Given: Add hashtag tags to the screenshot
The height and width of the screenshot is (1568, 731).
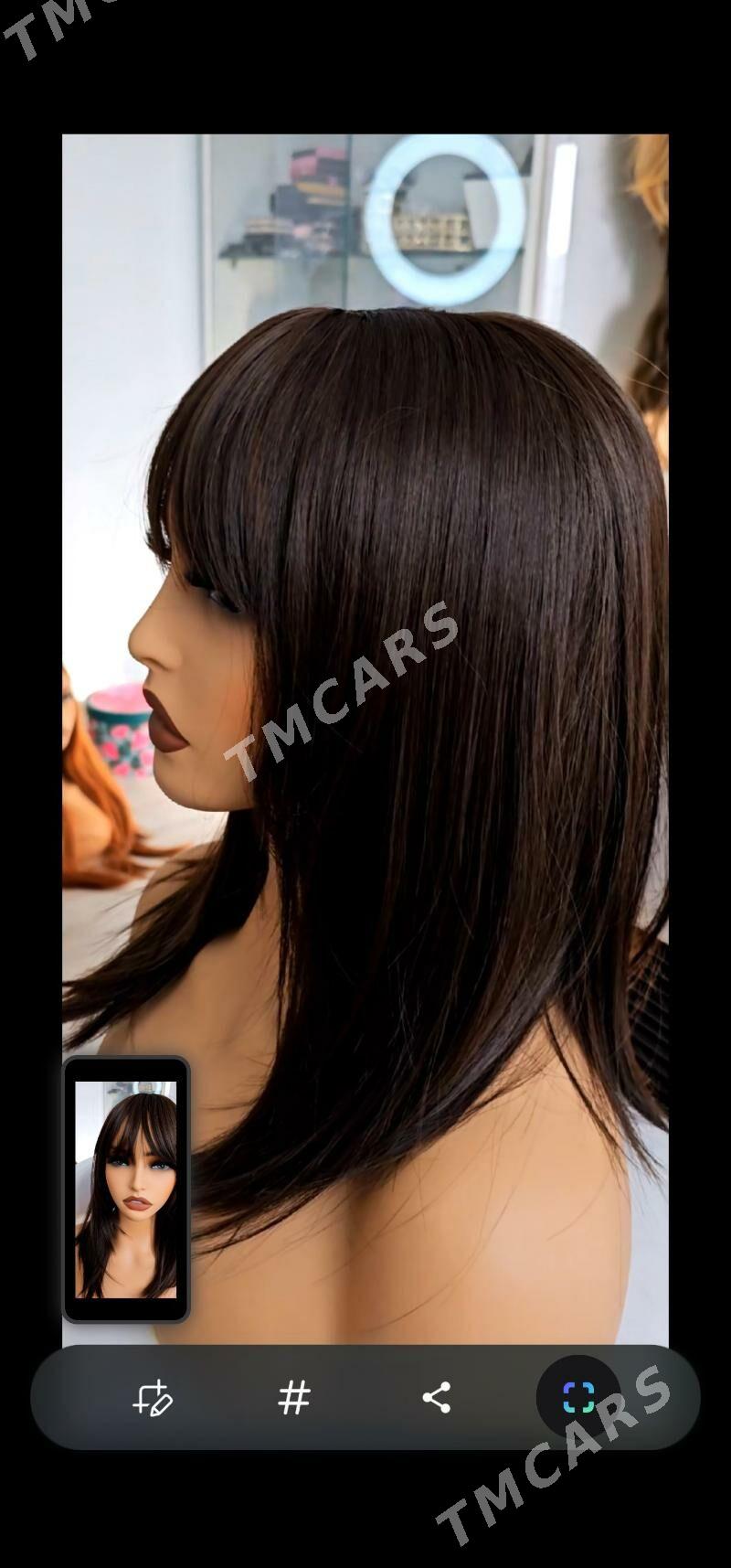Looking at the screenshot, I should point(294,1398).
